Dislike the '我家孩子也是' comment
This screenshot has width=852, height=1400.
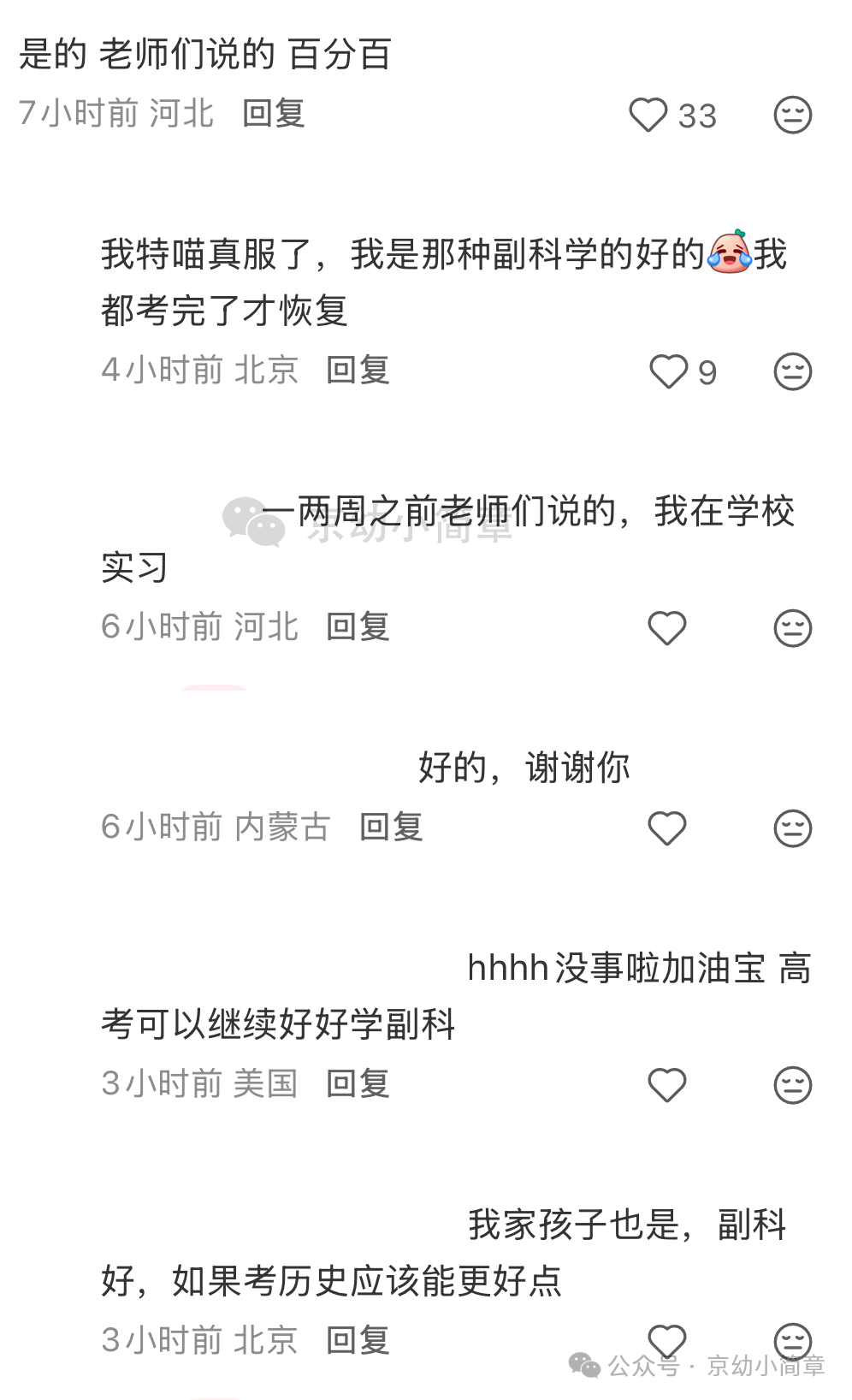[792, 1341]
